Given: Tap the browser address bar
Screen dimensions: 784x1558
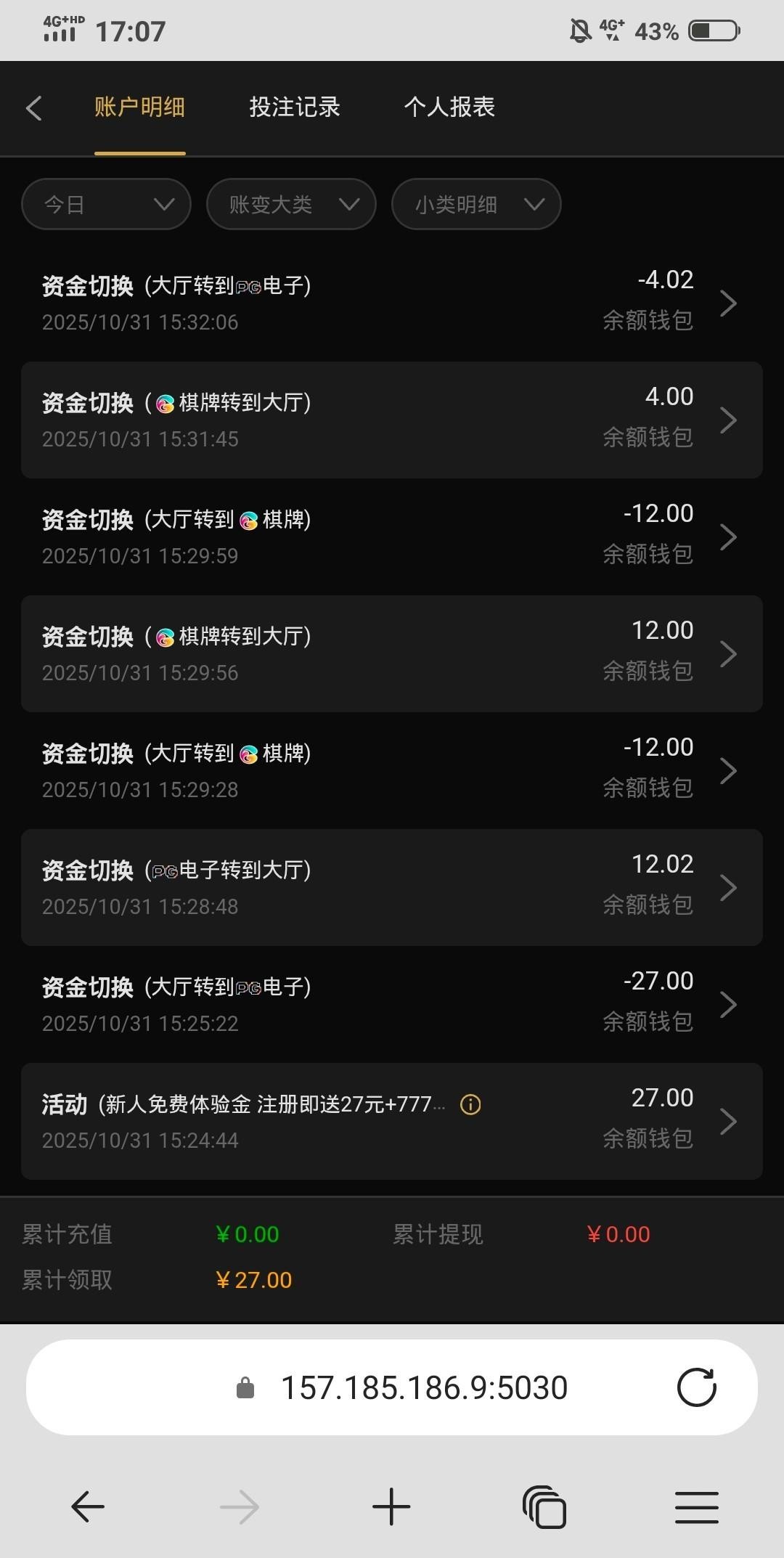Looking at the screenshot, I should coord(423,1387).
